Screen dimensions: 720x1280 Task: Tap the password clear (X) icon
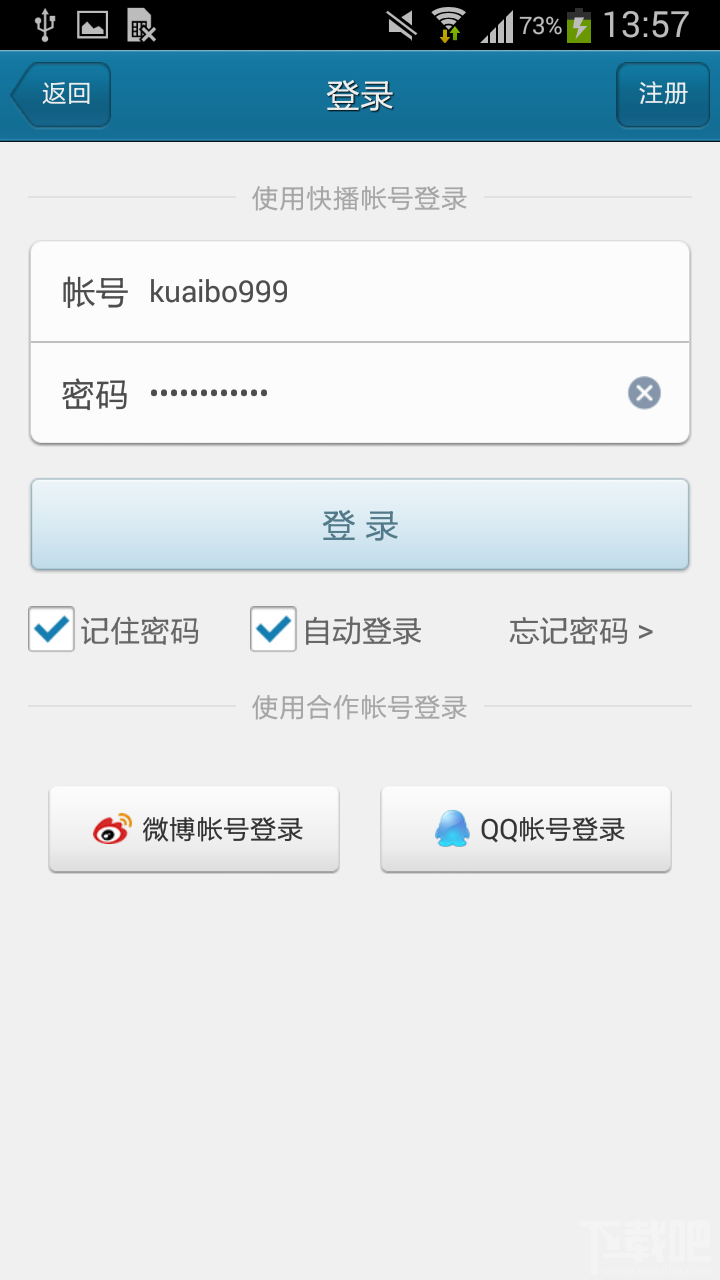644,392
